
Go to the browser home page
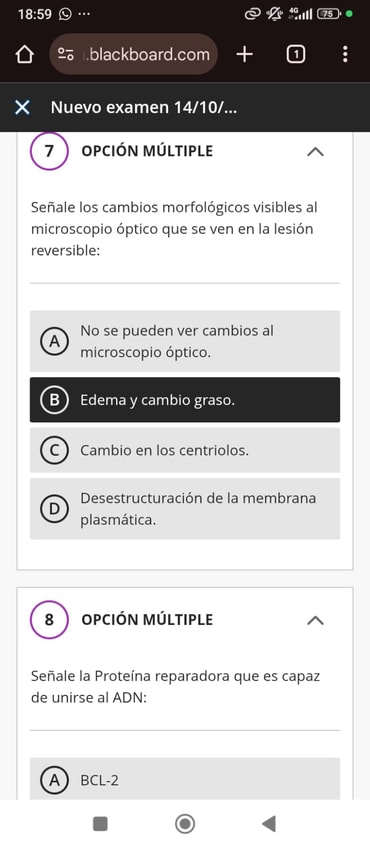coord(25,54)
